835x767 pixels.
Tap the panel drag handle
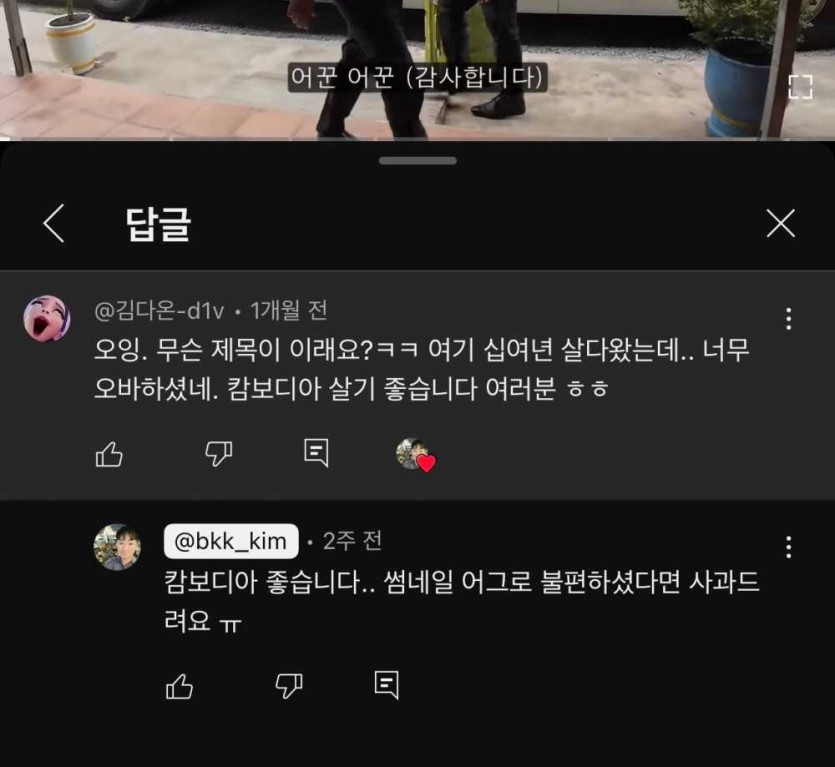(418, 161)
